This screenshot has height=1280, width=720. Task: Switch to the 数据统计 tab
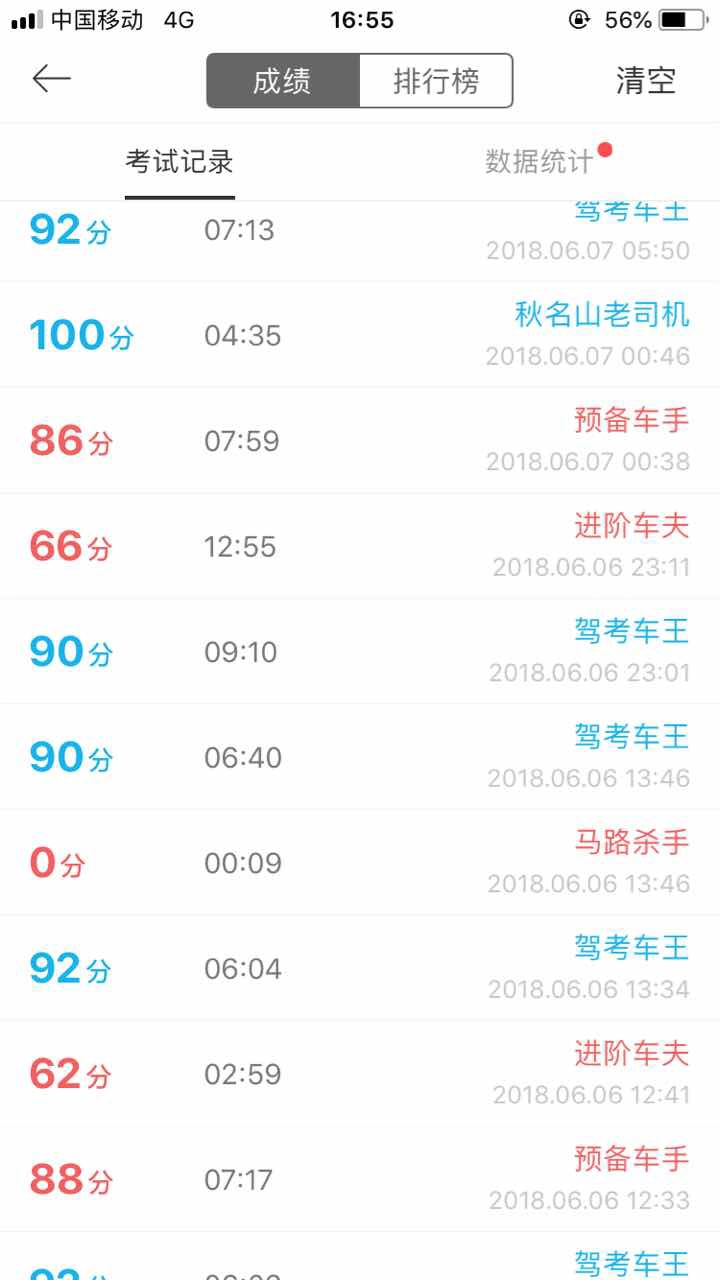(539, 162)
